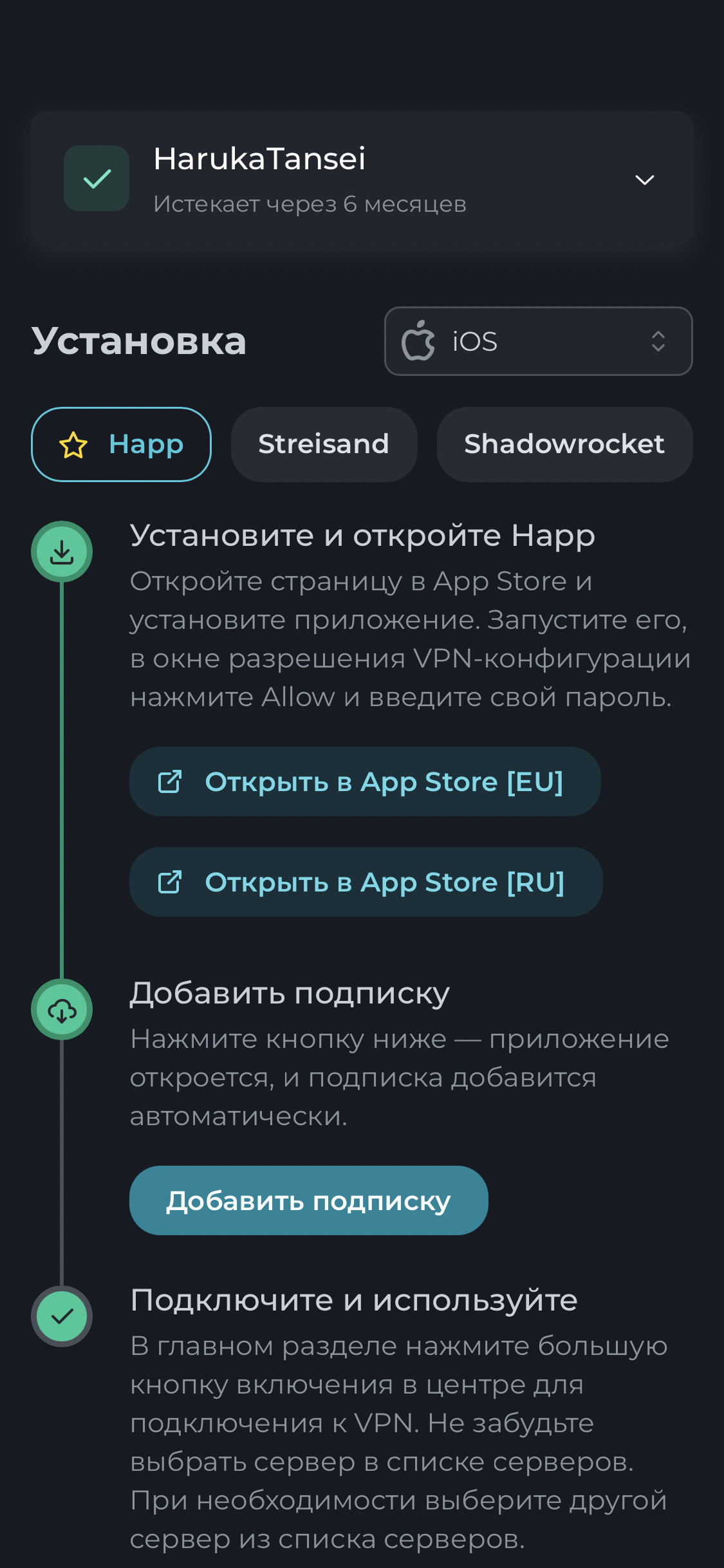Screen dimensions: 724x1568
Task: Open the iOS platform dropdown
Action: [x=538, y=341]
